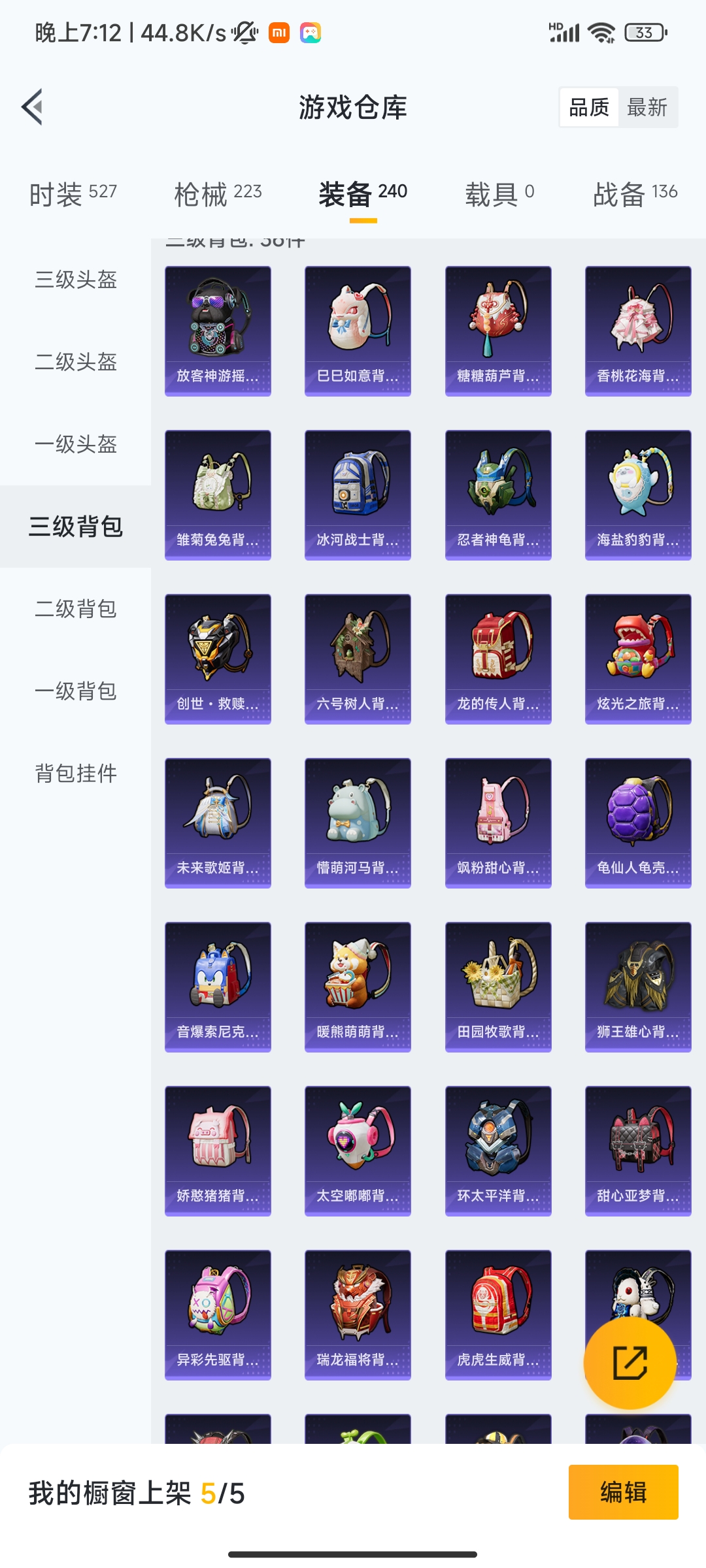Switch to the 枪械 tab
Screen dimensions: 706x1568
pyautogui.click(x=218, y=193)
